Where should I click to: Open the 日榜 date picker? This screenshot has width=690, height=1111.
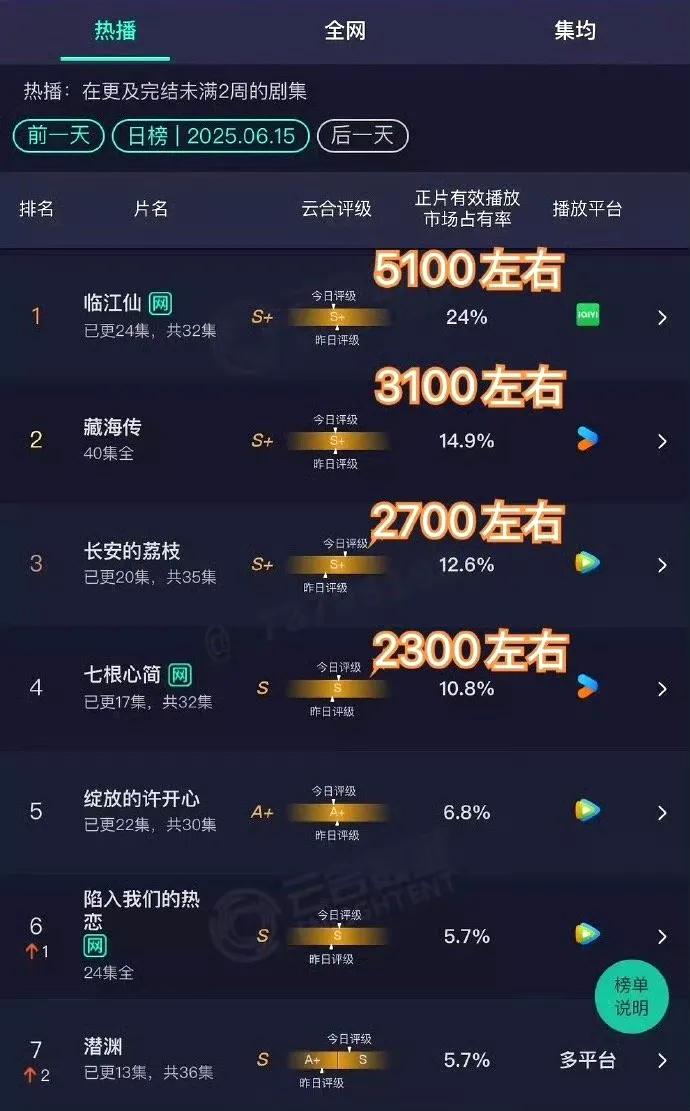(211, 136)
